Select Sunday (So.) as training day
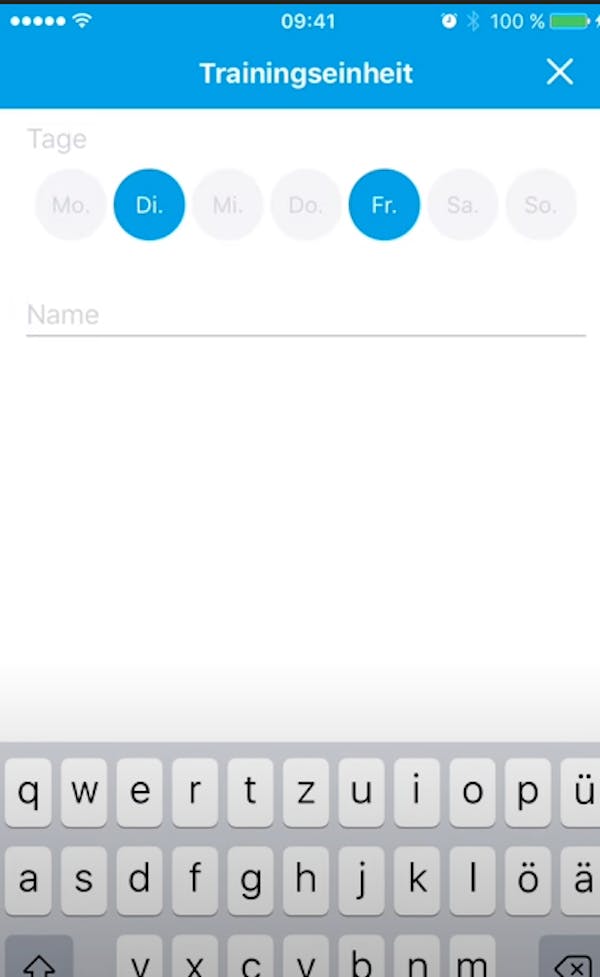This screenshot has height=977, width=600. [540, 204]
